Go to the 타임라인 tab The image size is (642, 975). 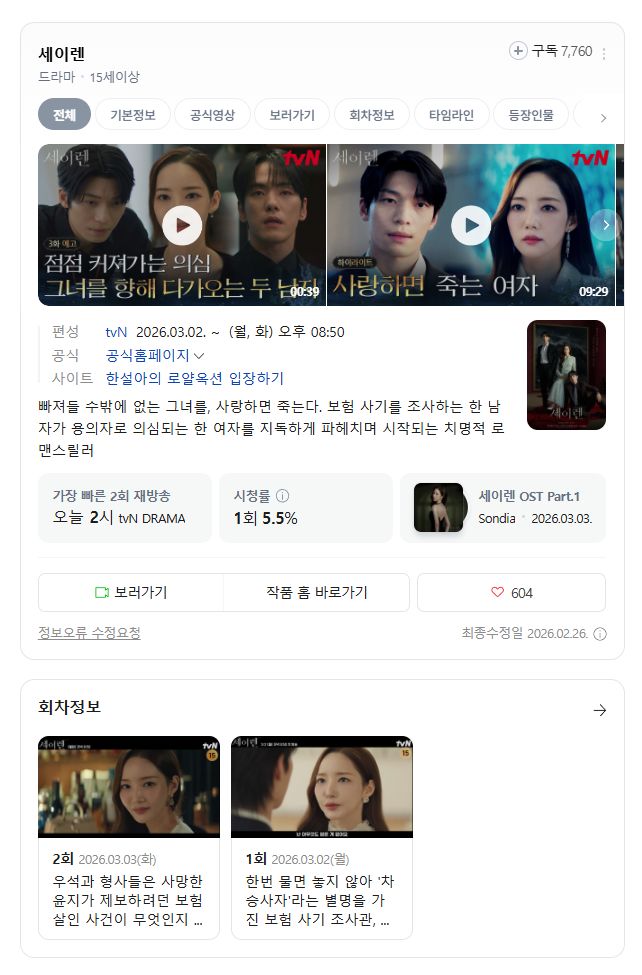[x=451, y=115]
